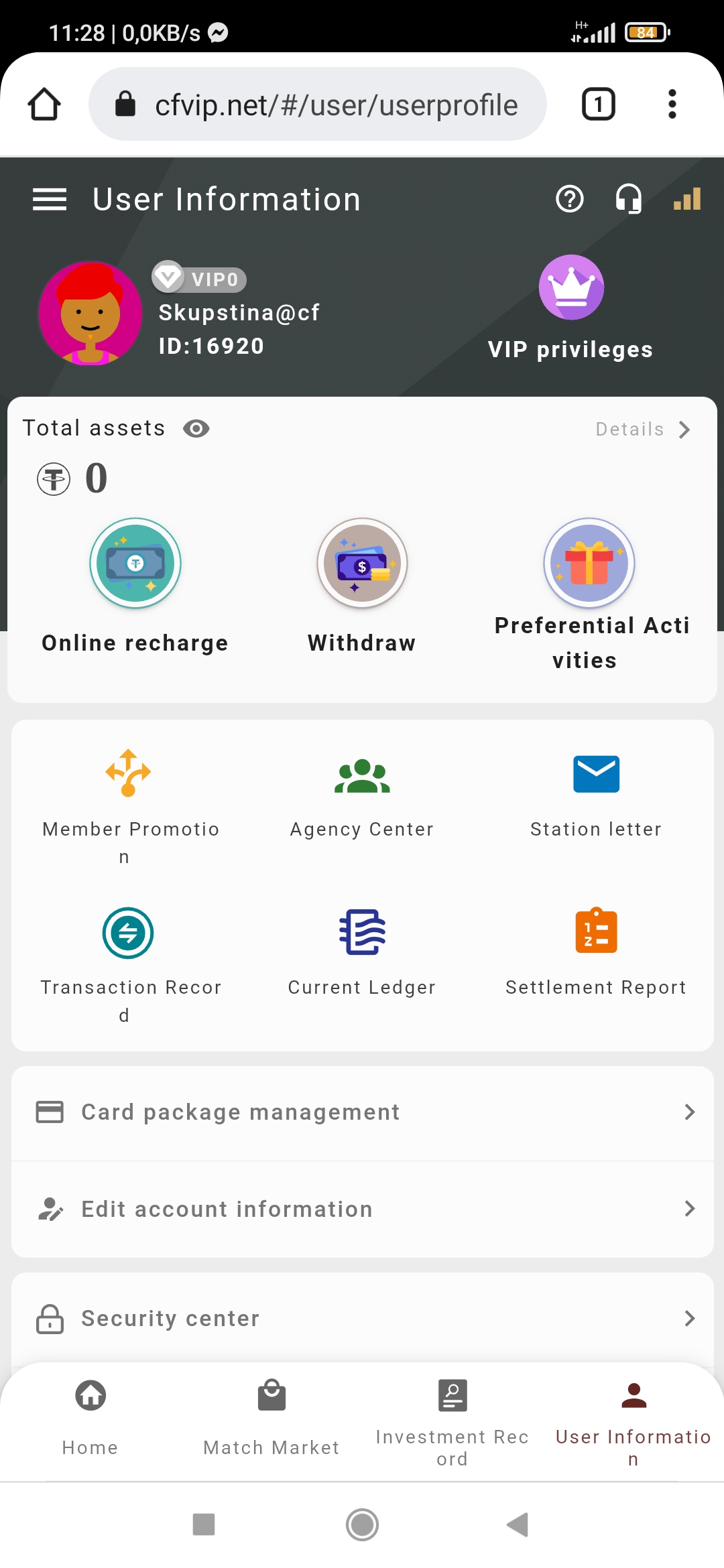
Task: Select Withdraw
Action: pyautogui.click(x=362, y=586)
